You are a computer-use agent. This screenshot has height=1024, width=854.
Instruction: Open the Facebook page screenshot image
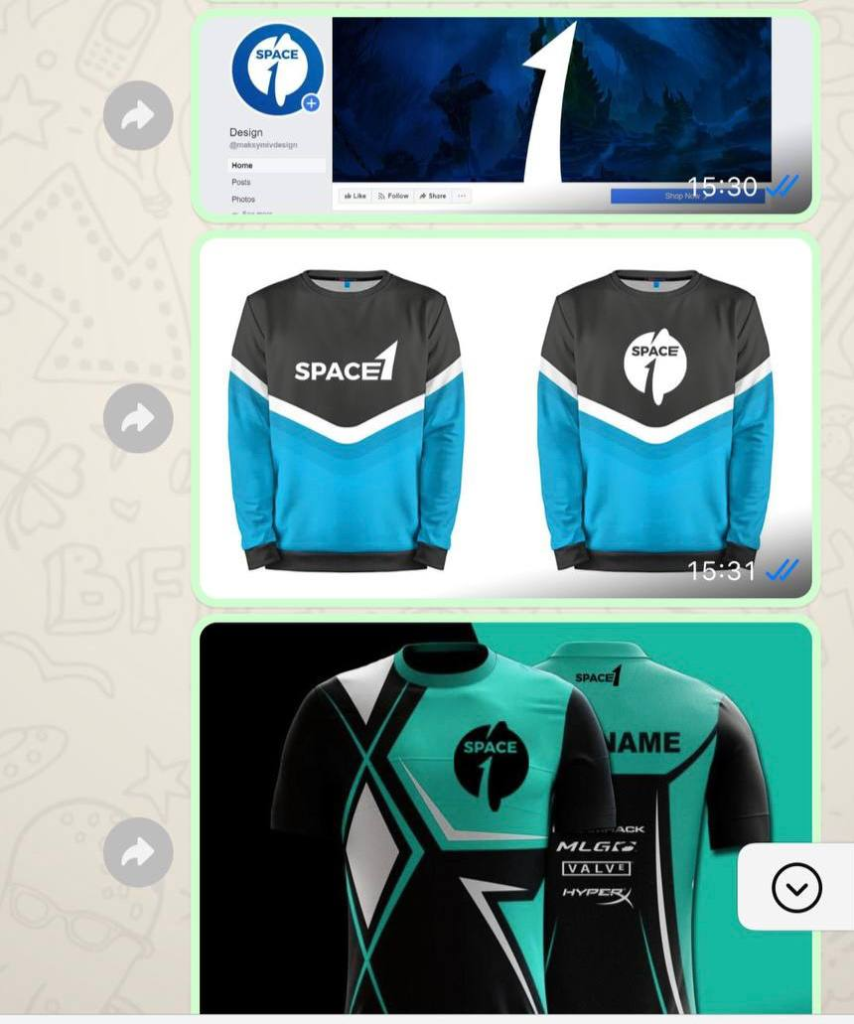[505, 115]
